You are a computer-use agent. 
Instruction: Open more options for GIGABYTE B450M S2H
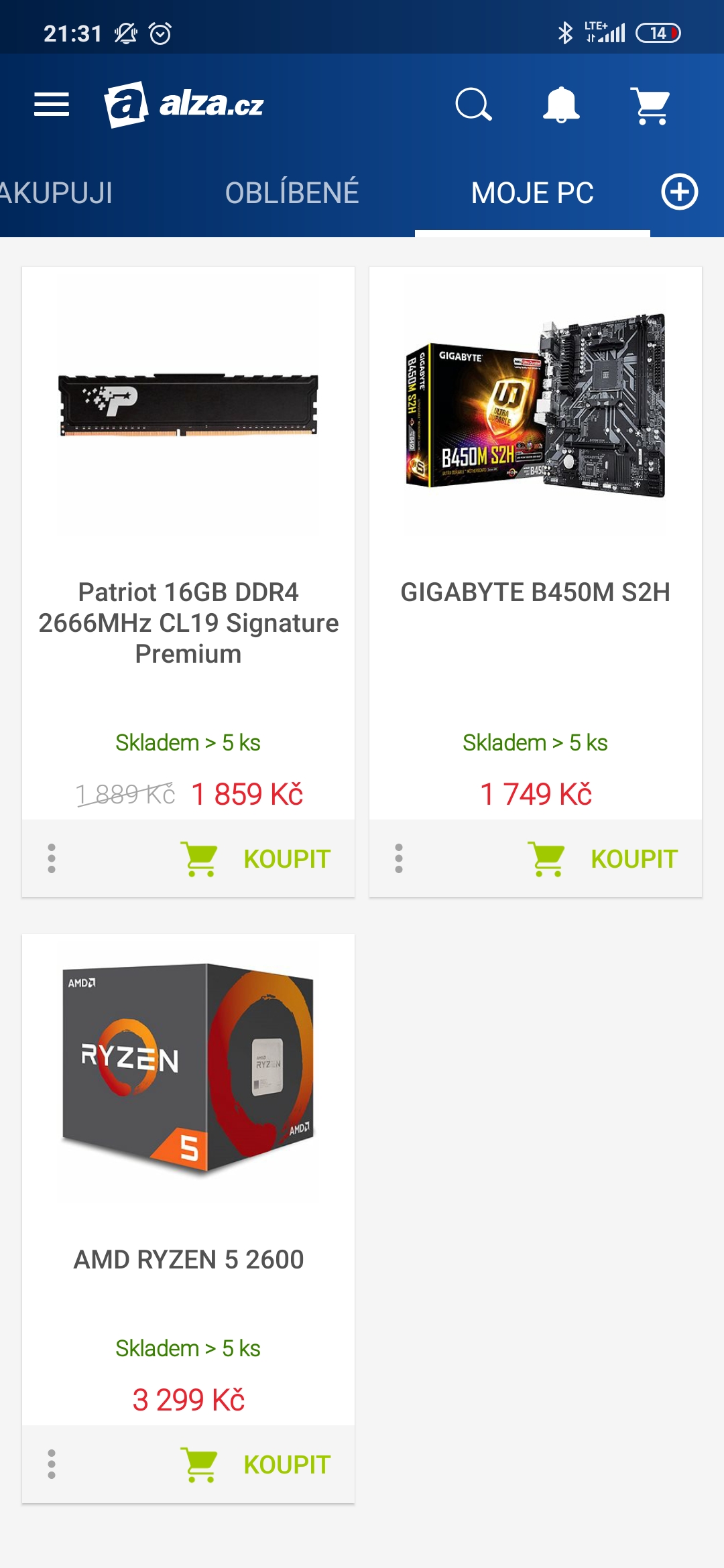[x=399, y=858]
